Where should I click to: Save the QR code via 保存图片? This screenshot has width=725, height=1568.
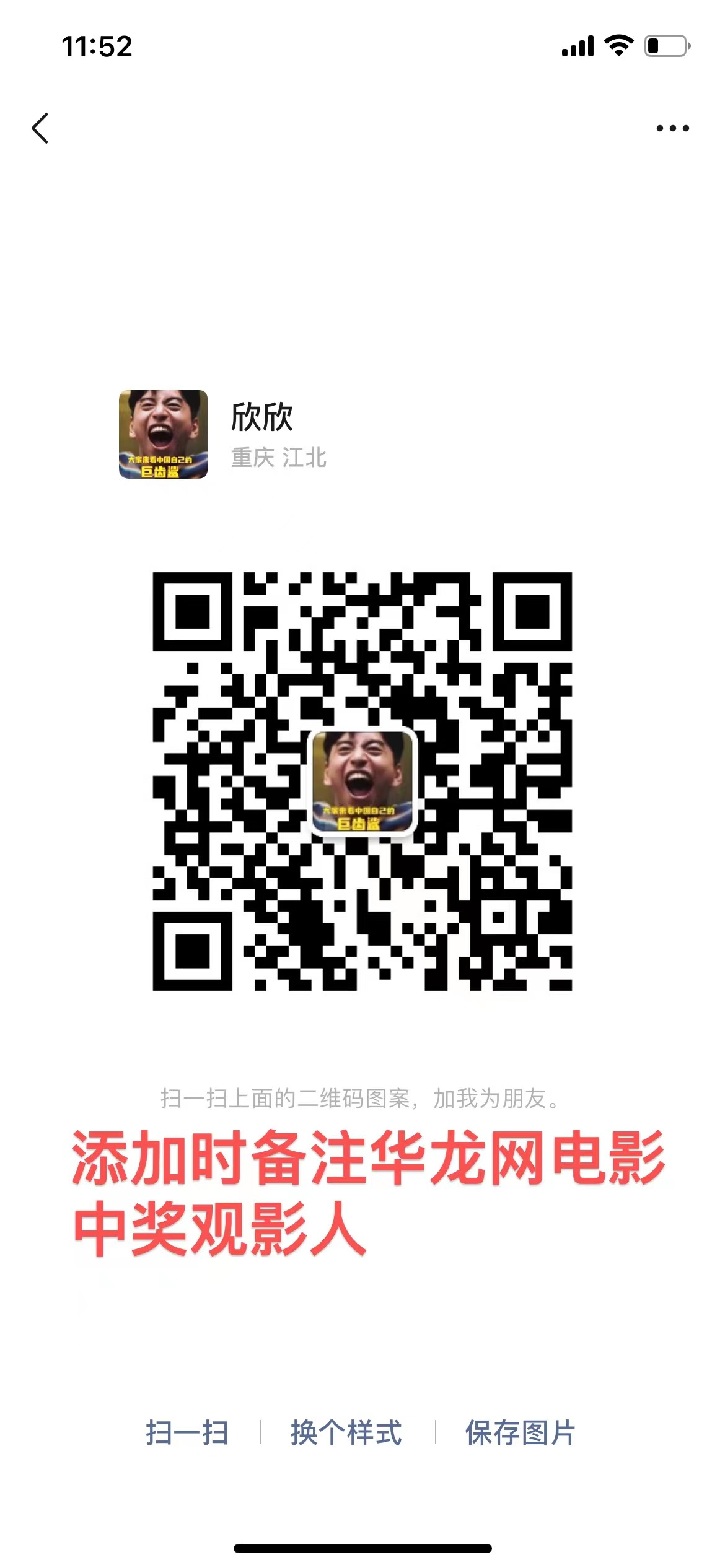520,1432
